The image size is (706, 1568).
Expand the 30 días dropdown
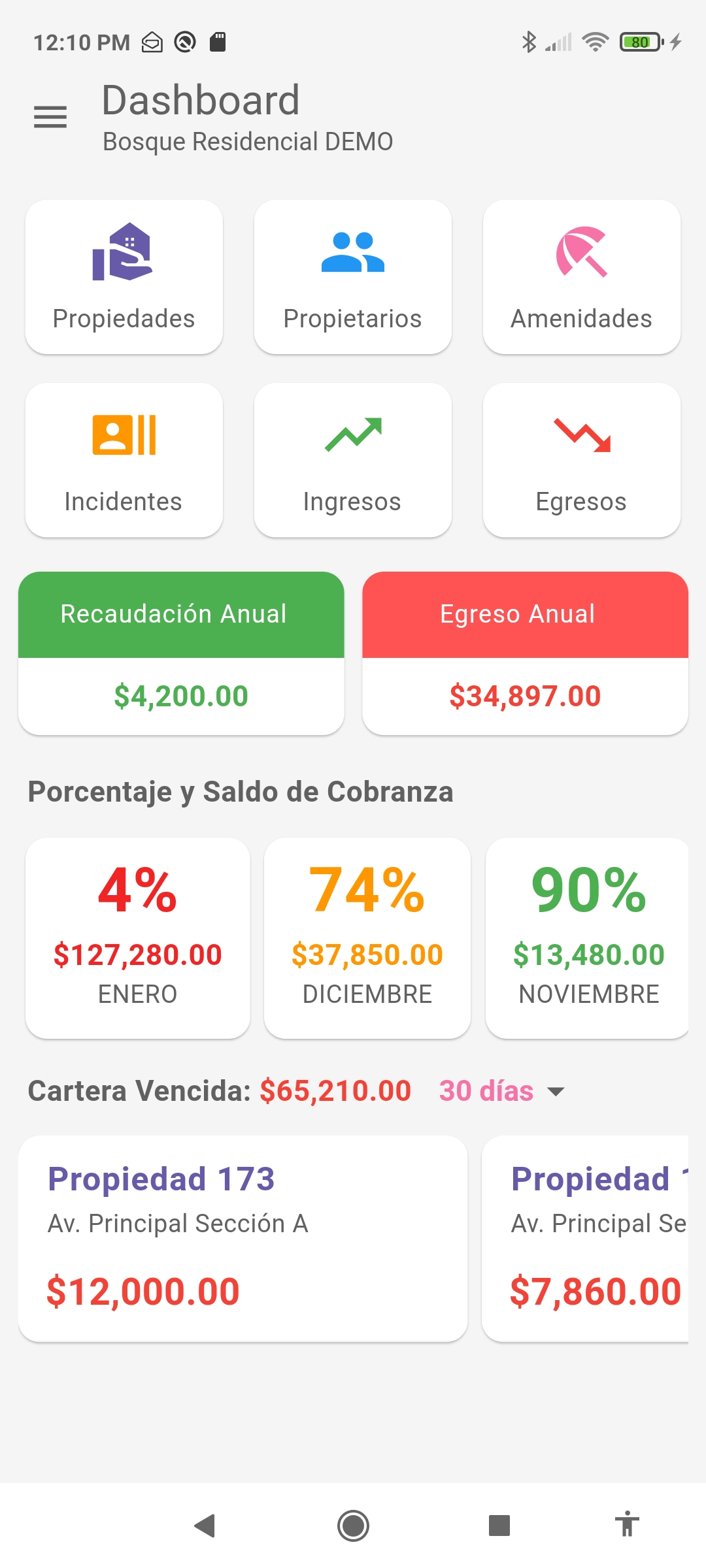(501, 1091)
